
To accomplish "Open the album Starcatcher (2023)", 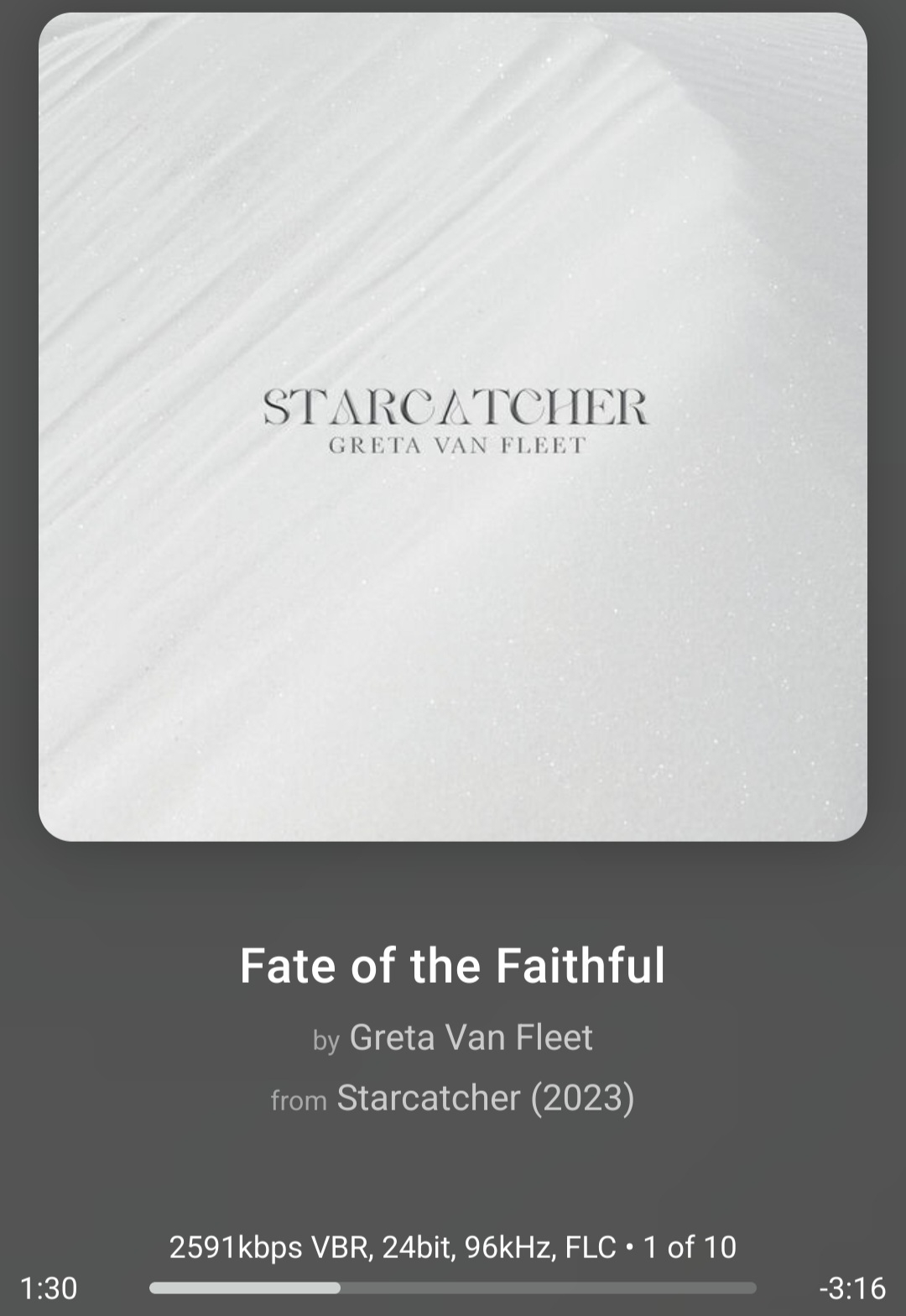I will (485, 1098).
